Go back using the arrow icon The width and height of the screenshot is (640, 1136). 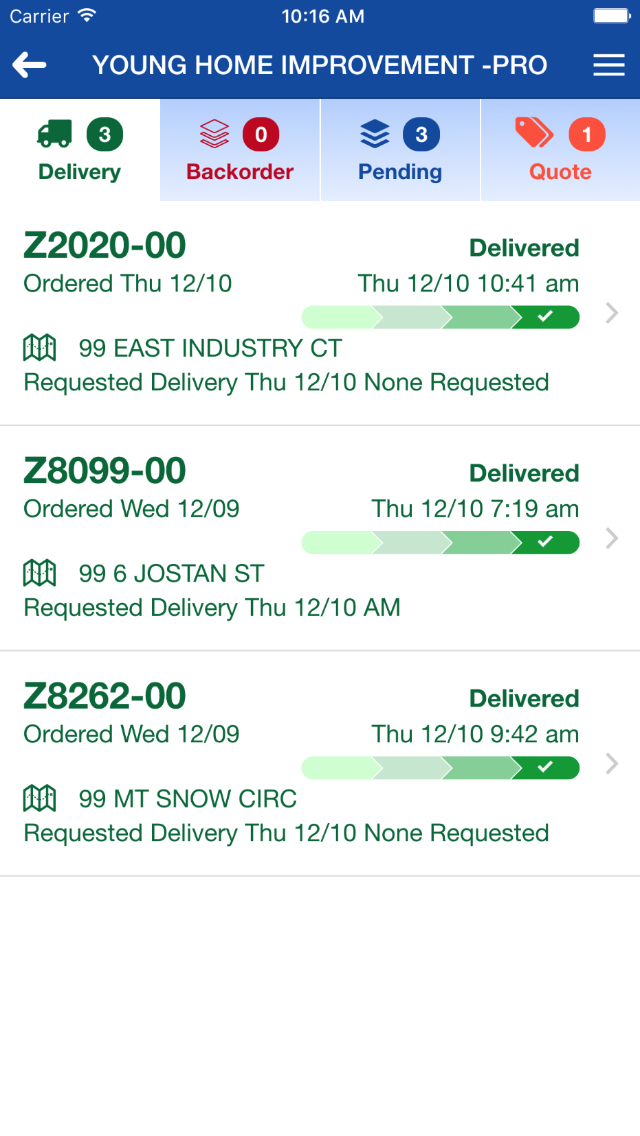(x=30, y=65)
